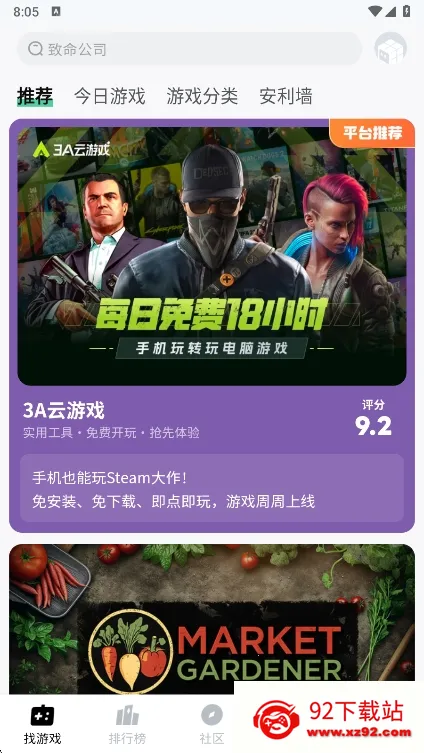424x753 pixels.
Task: Open the 排行榜 rankings tab
Action: click(127, 725)
